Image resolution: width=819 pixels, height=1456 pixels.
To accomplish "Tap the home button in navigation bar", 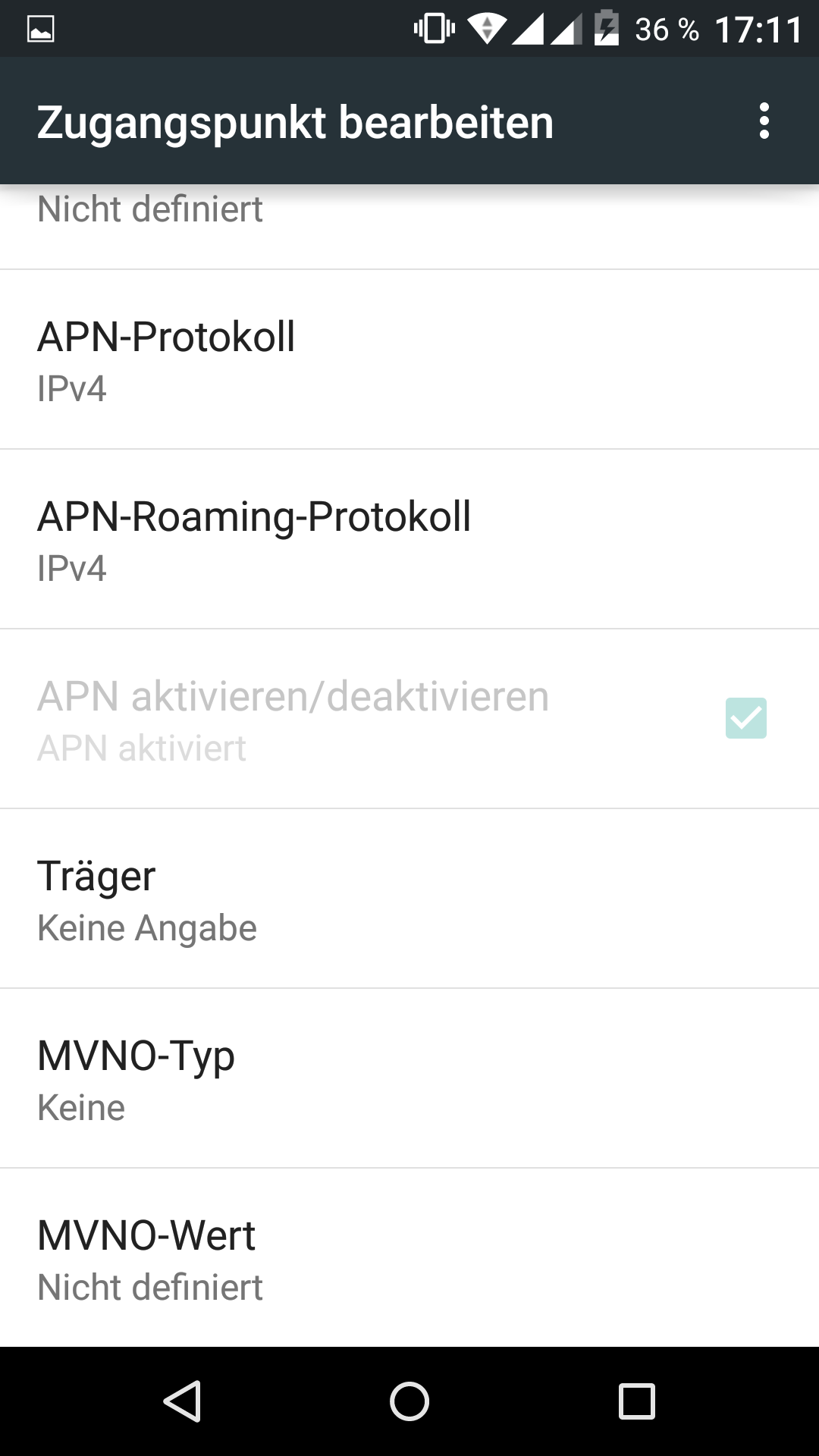I will [409, 1401].
